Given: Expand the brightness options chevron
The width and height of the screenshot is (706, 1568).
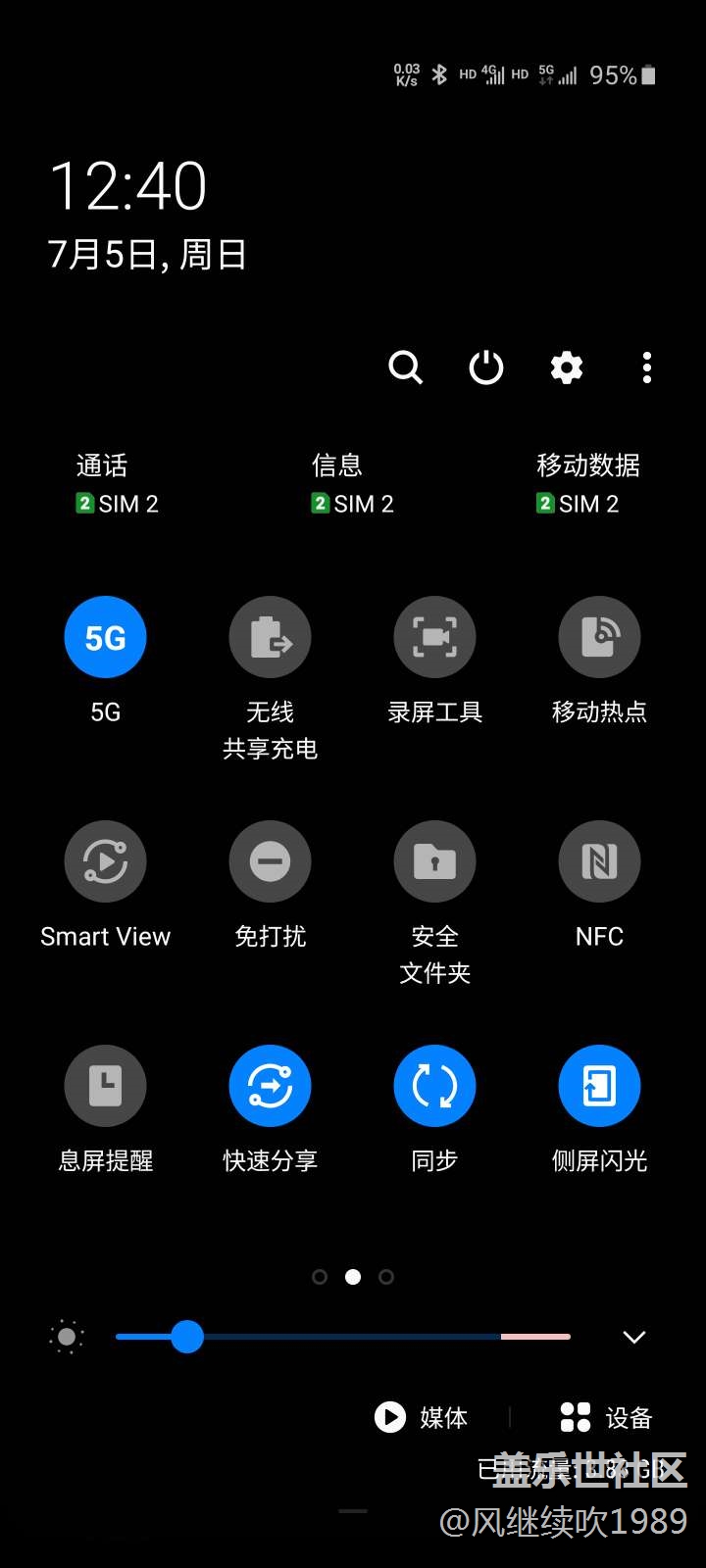Looking at the screenshot, I should pyautogui.click(x=634, y=1337).
